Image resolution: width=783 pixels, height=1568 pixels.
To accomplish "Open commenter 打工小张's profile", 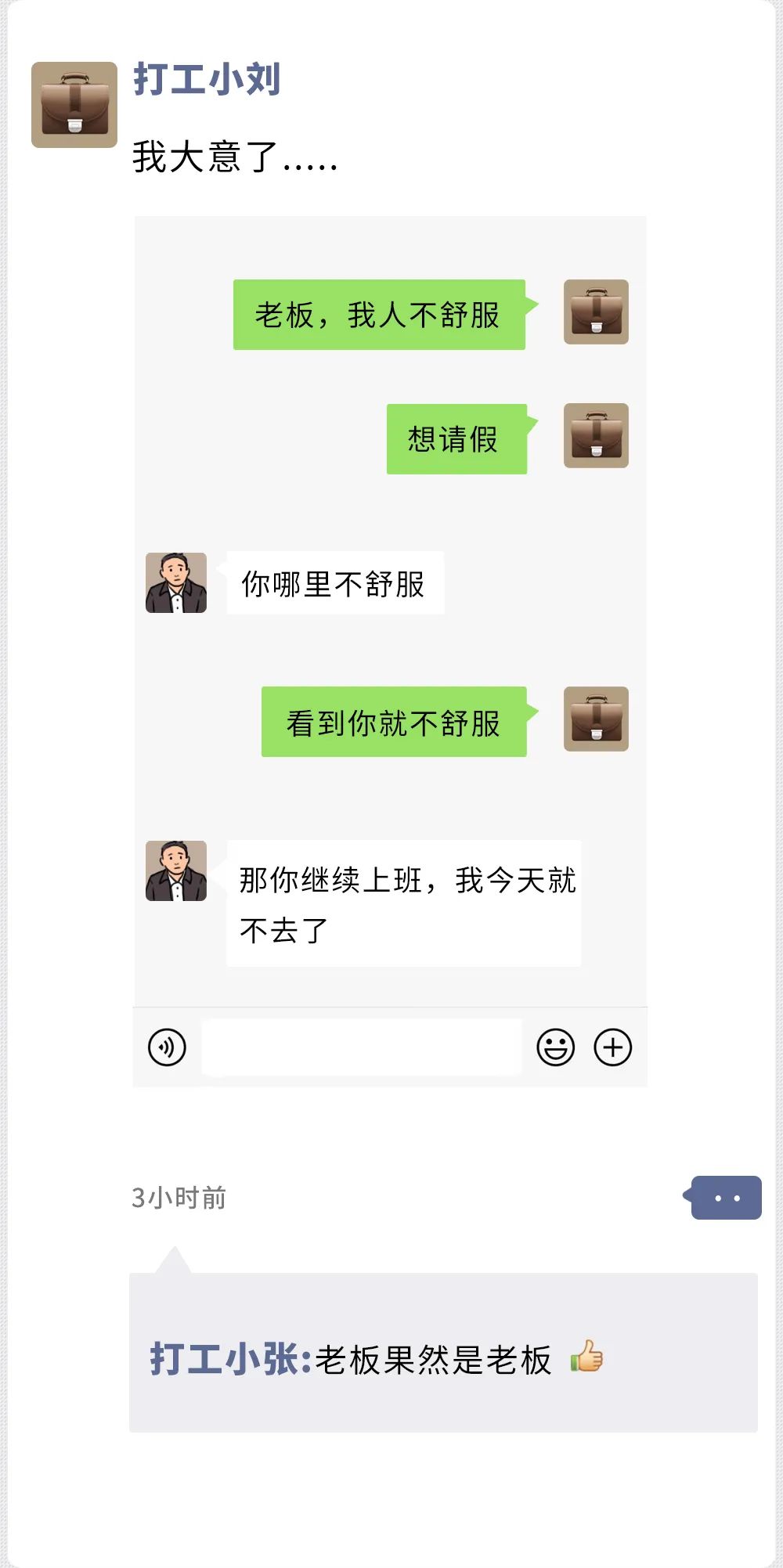I will [x=229, y=1360].
